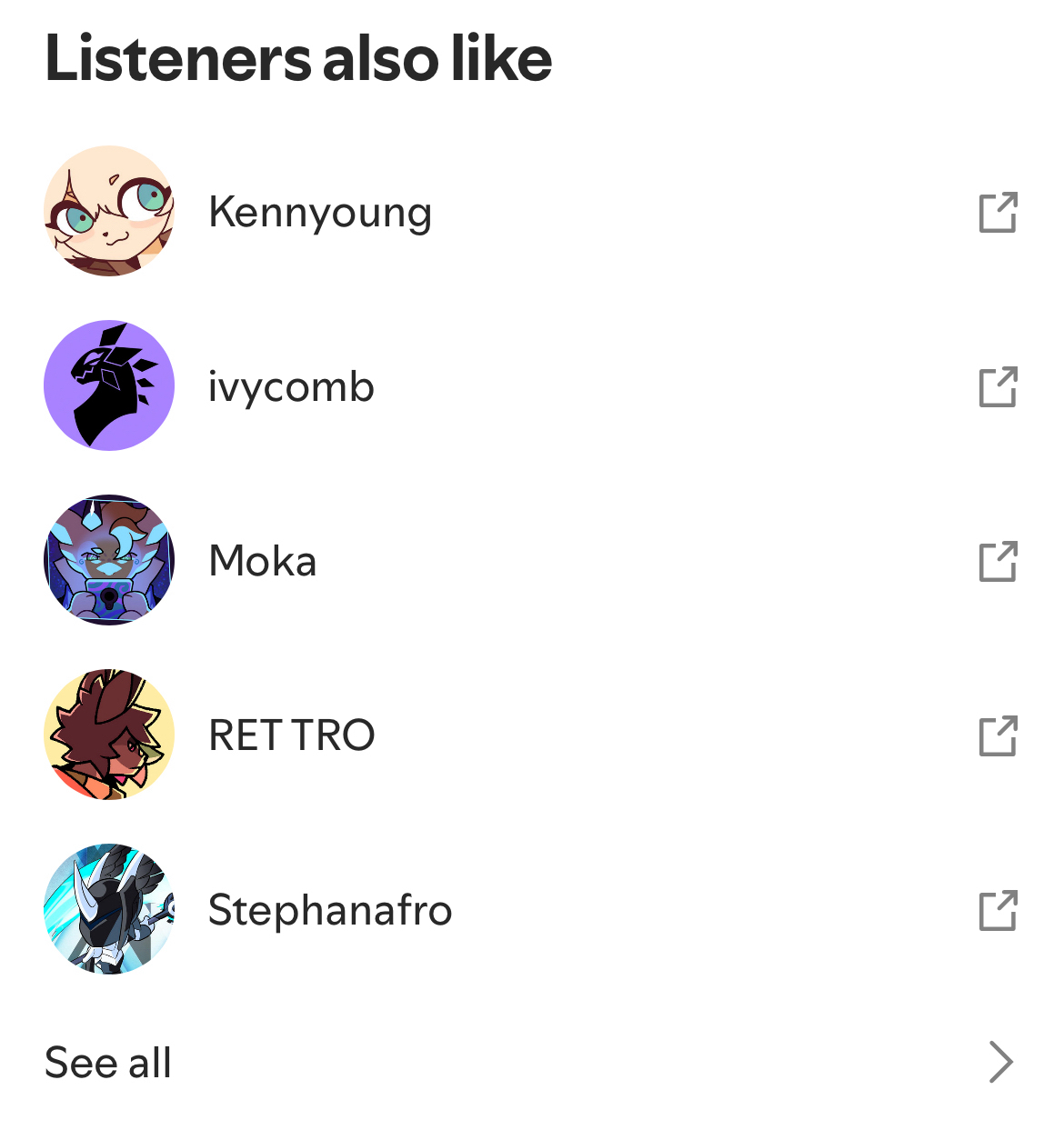This screenshot has width=1064, height=1130.
Task: Hit the external link icon next to RET TRO
Action: click(x=998, y=735)
